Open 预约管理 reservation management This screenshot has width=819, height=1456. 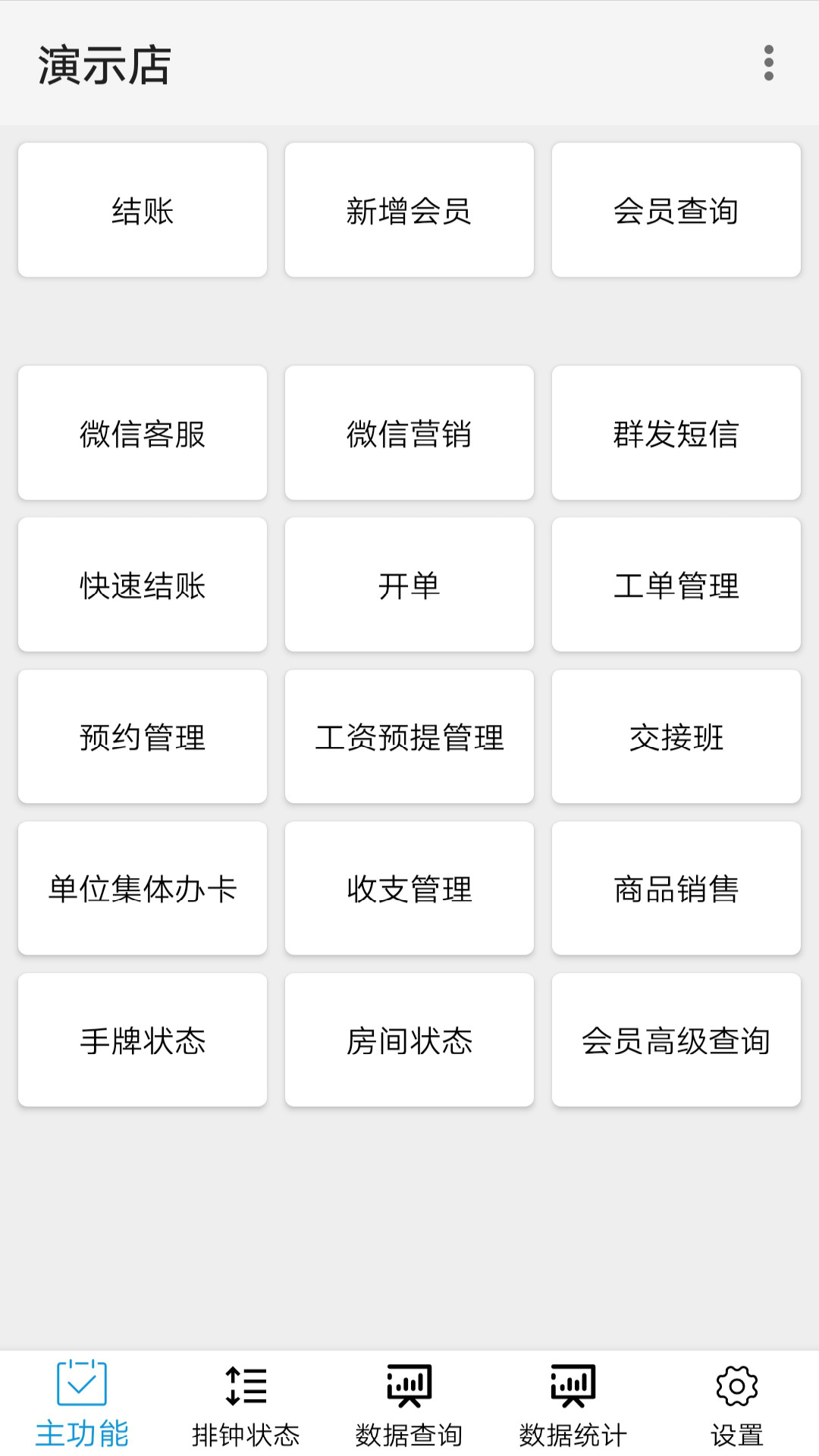[142, 736]
